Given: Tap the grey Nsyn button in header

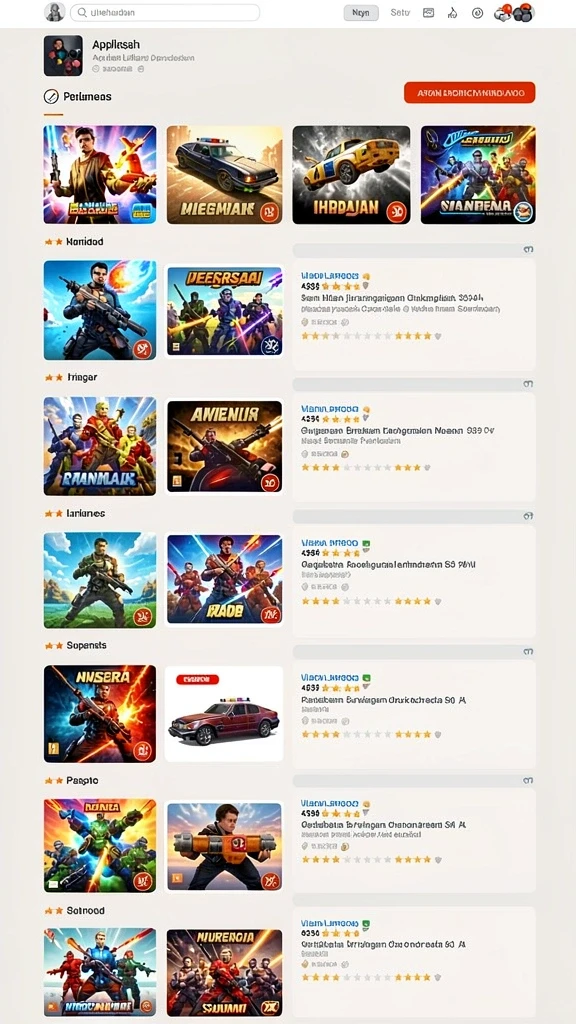Looking at the screenshot, I should 360,12.
